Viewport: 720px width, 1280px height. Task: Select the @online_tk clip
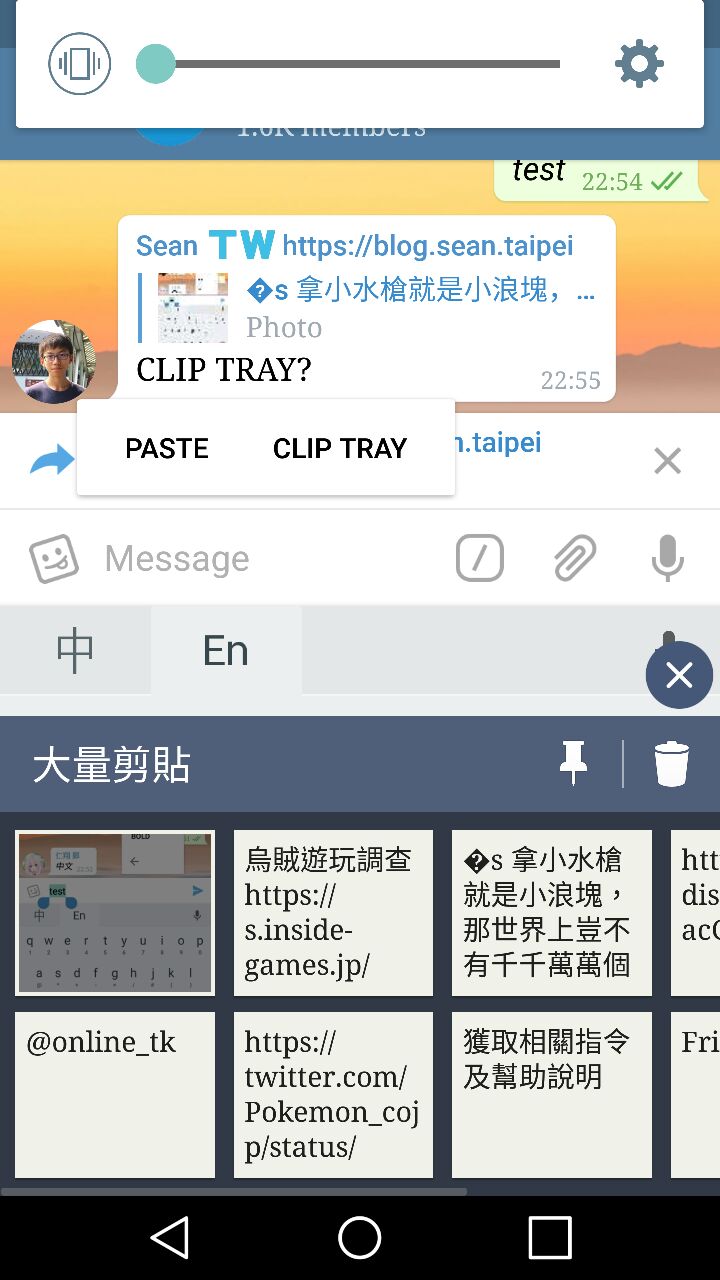(x=115, y=1095)
